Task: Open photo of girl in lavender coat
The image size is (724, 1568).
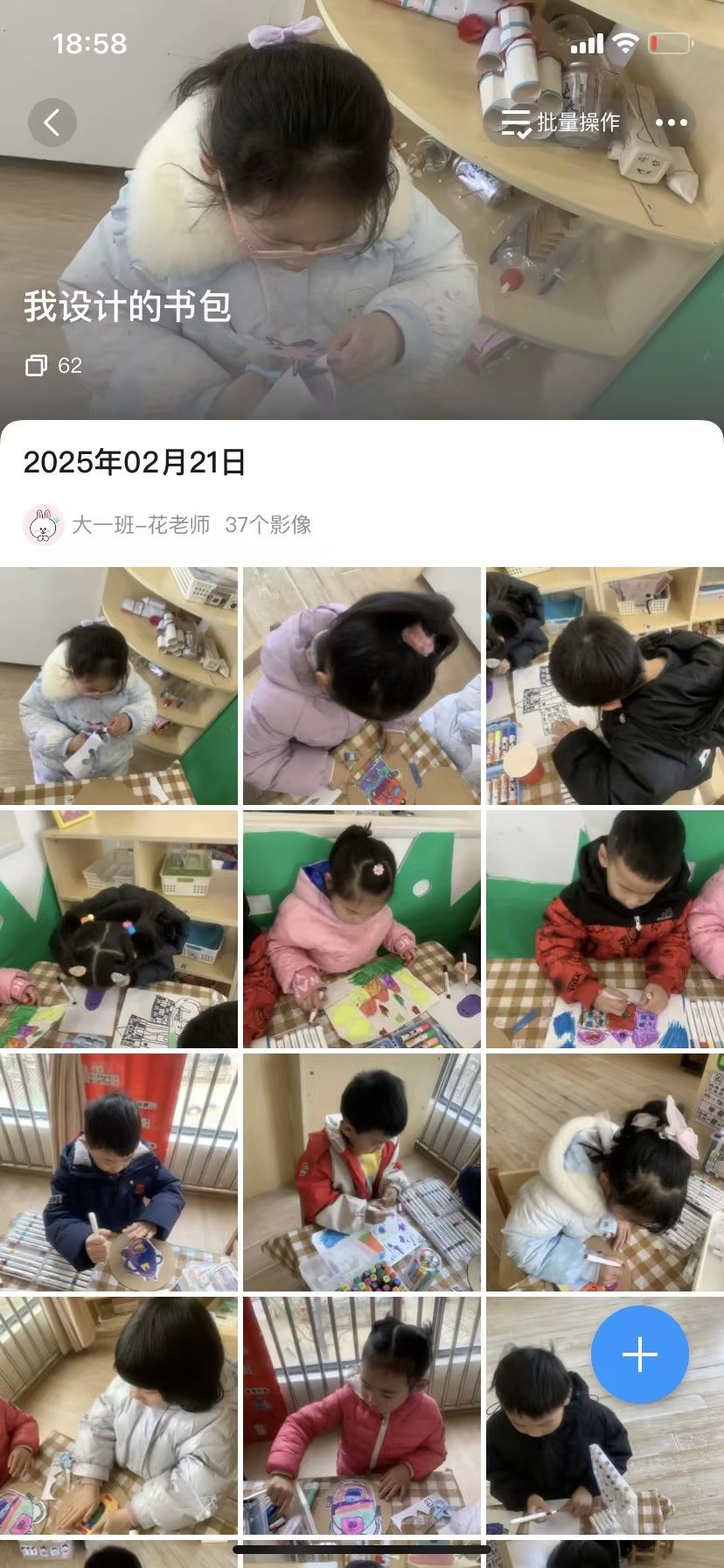Action: coord(361,686)
